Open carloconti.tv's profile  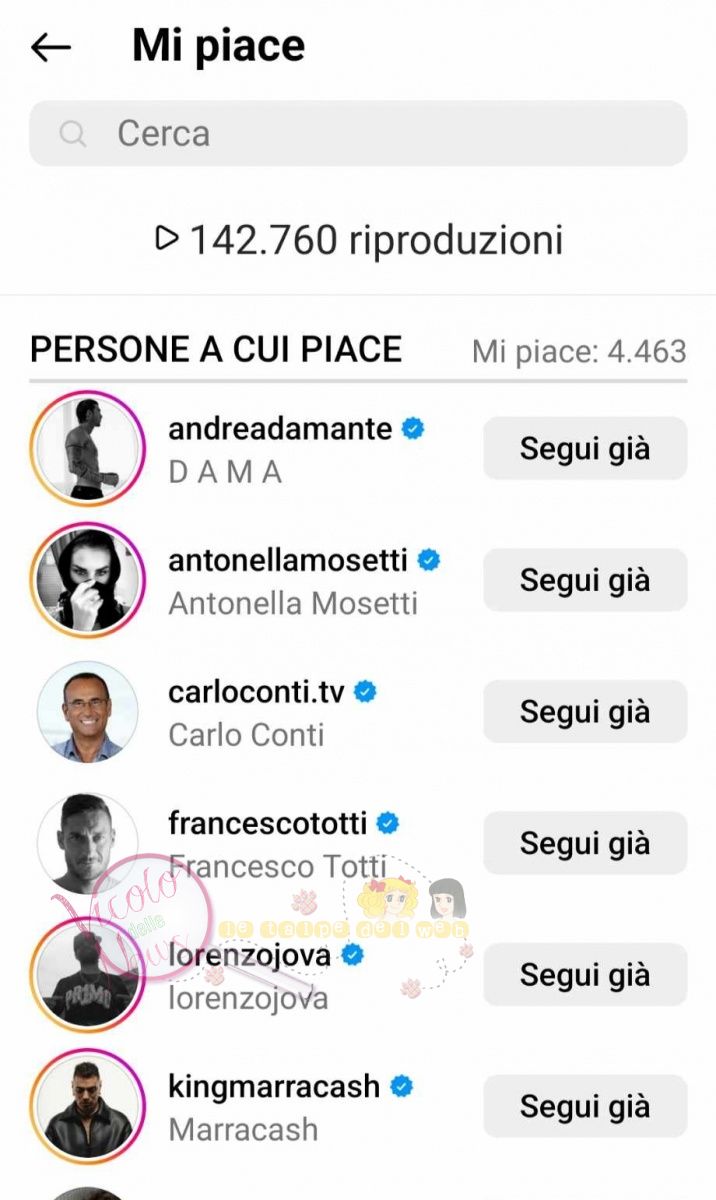(x=256, y=692)
